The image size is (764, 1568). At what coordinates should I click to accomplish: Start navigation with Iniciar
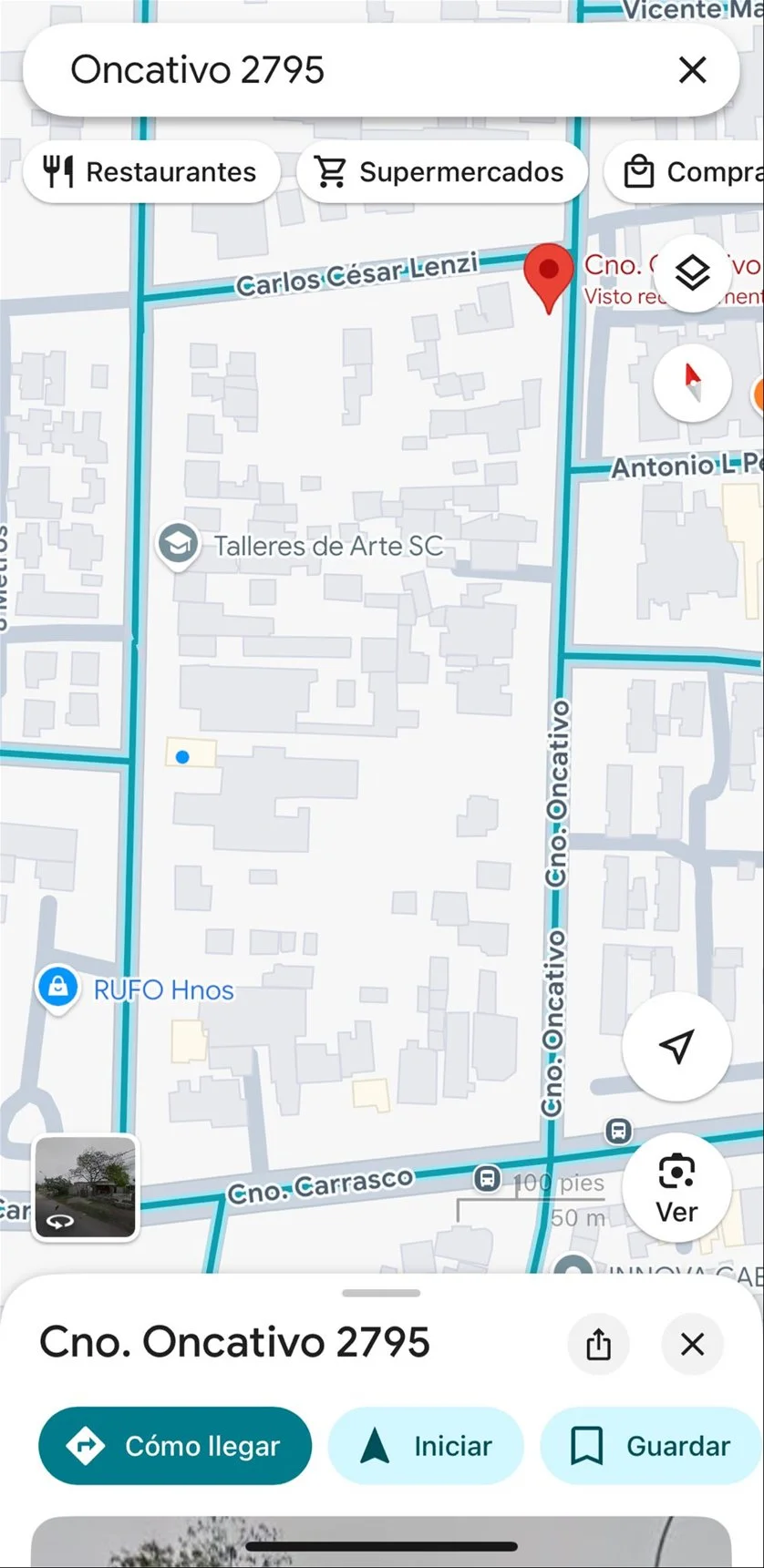tap(426, 1446)
